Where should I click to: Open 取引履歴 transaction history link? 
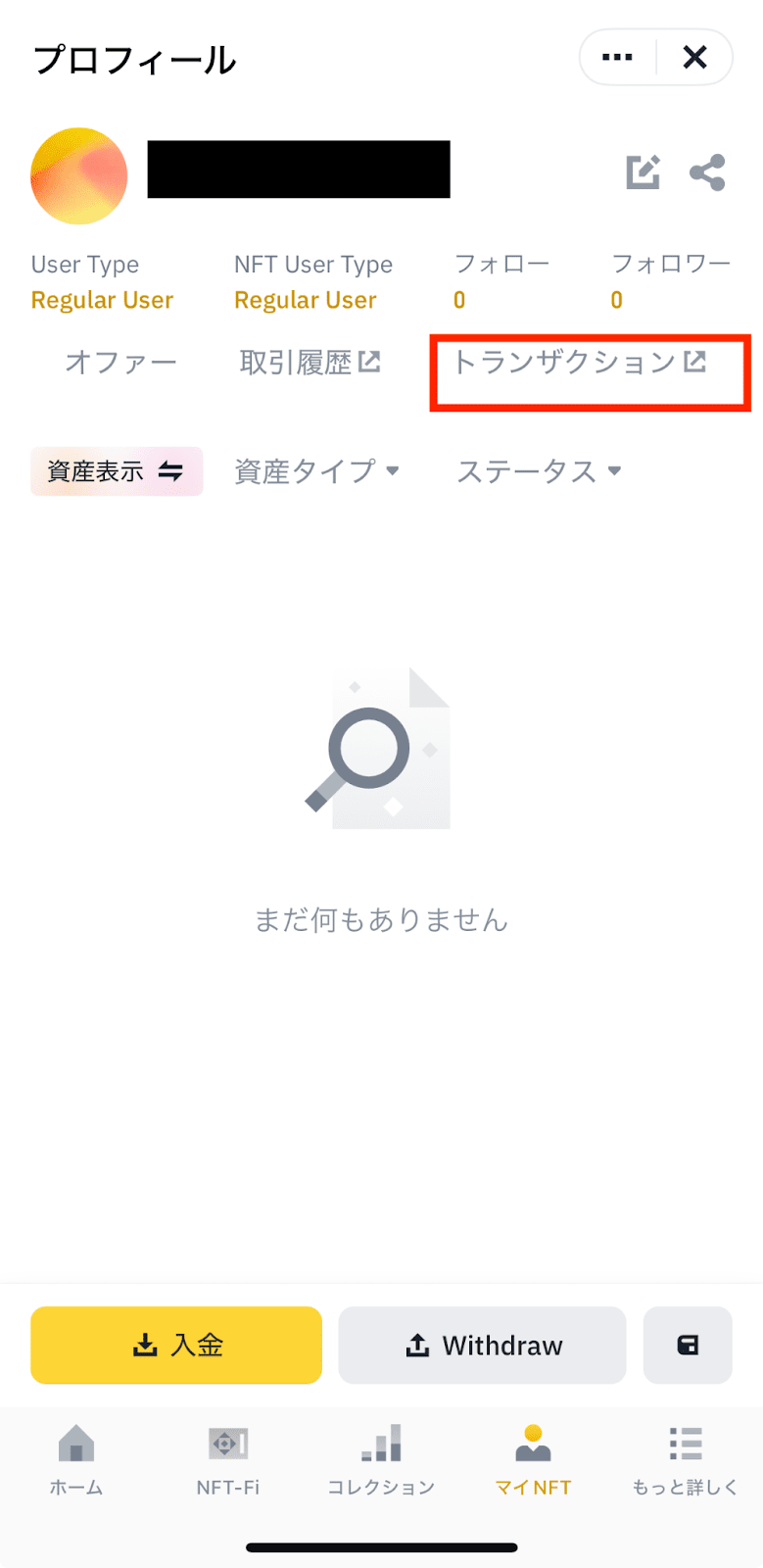pos(310,362)
